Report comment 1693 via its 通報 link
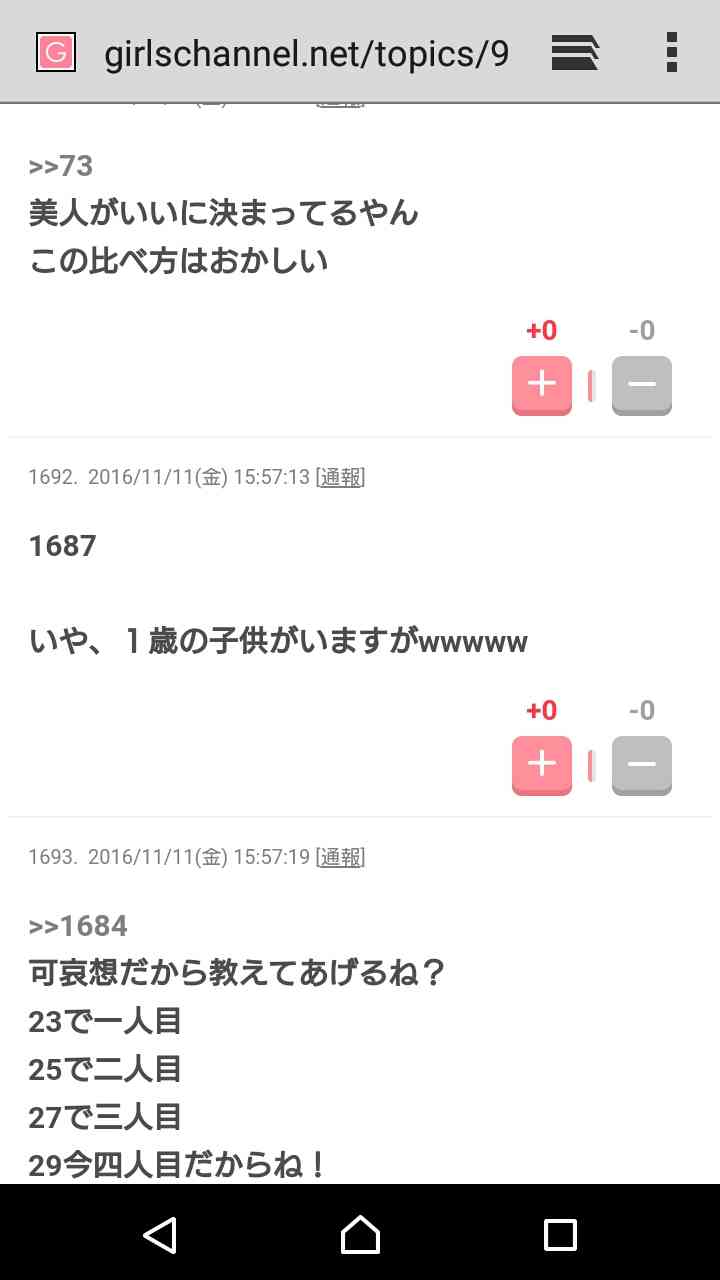720x1280 pixels. [x=340, y=857]
